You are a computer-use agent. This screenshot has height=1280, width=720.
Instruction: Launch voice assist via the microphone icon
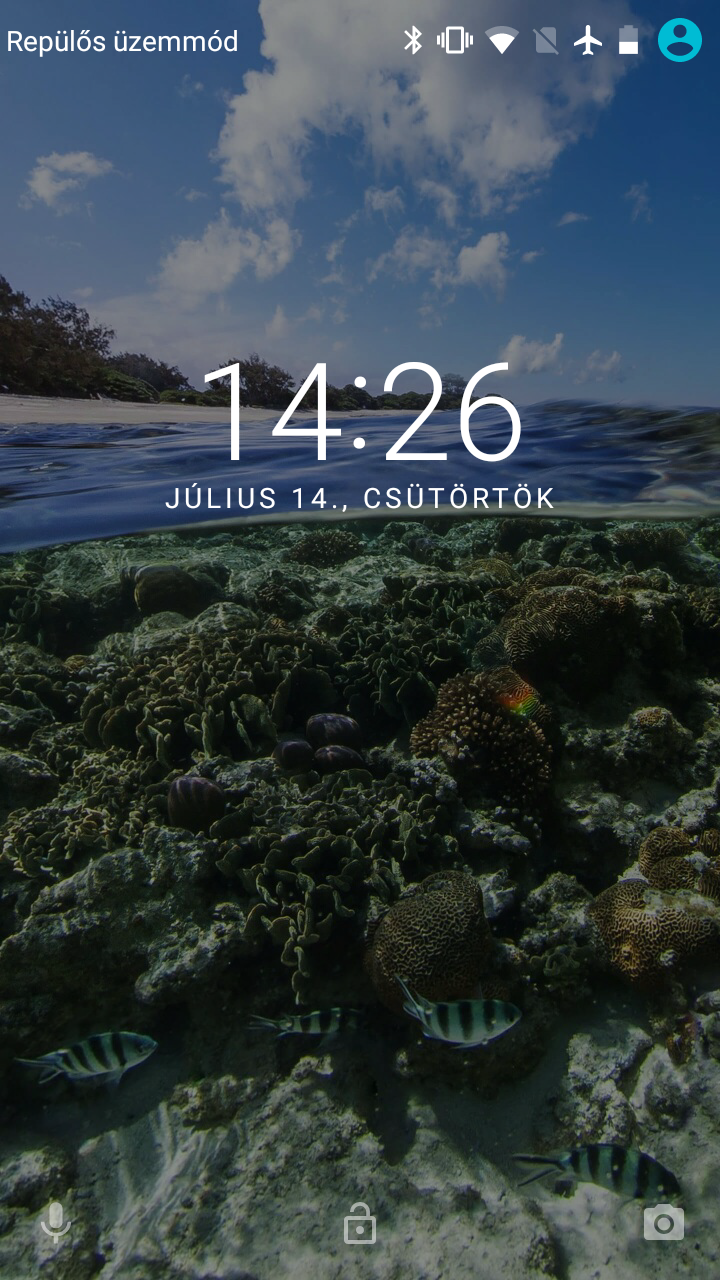pos(56,1222)
